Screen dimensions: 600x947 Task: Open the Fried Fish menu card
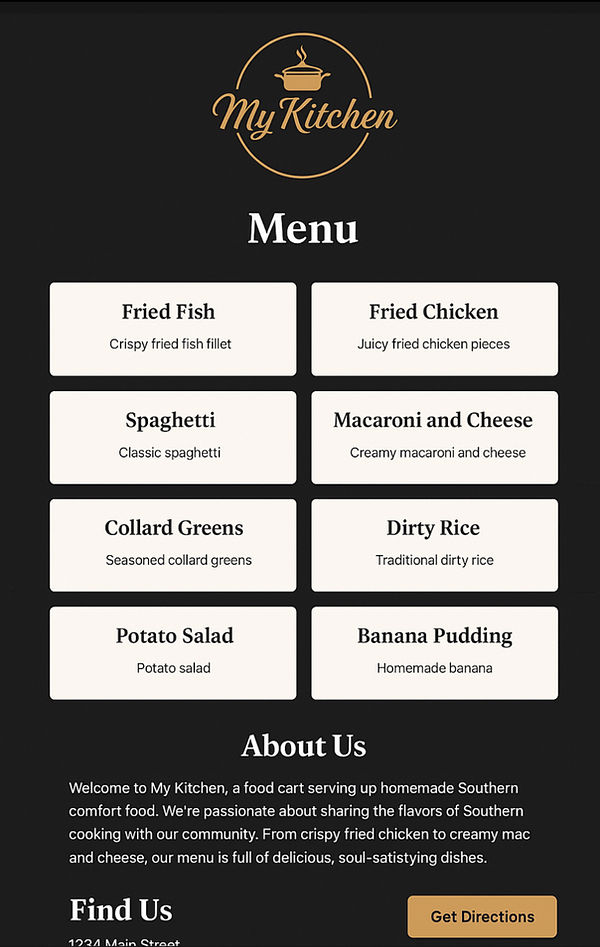[173, 329]
